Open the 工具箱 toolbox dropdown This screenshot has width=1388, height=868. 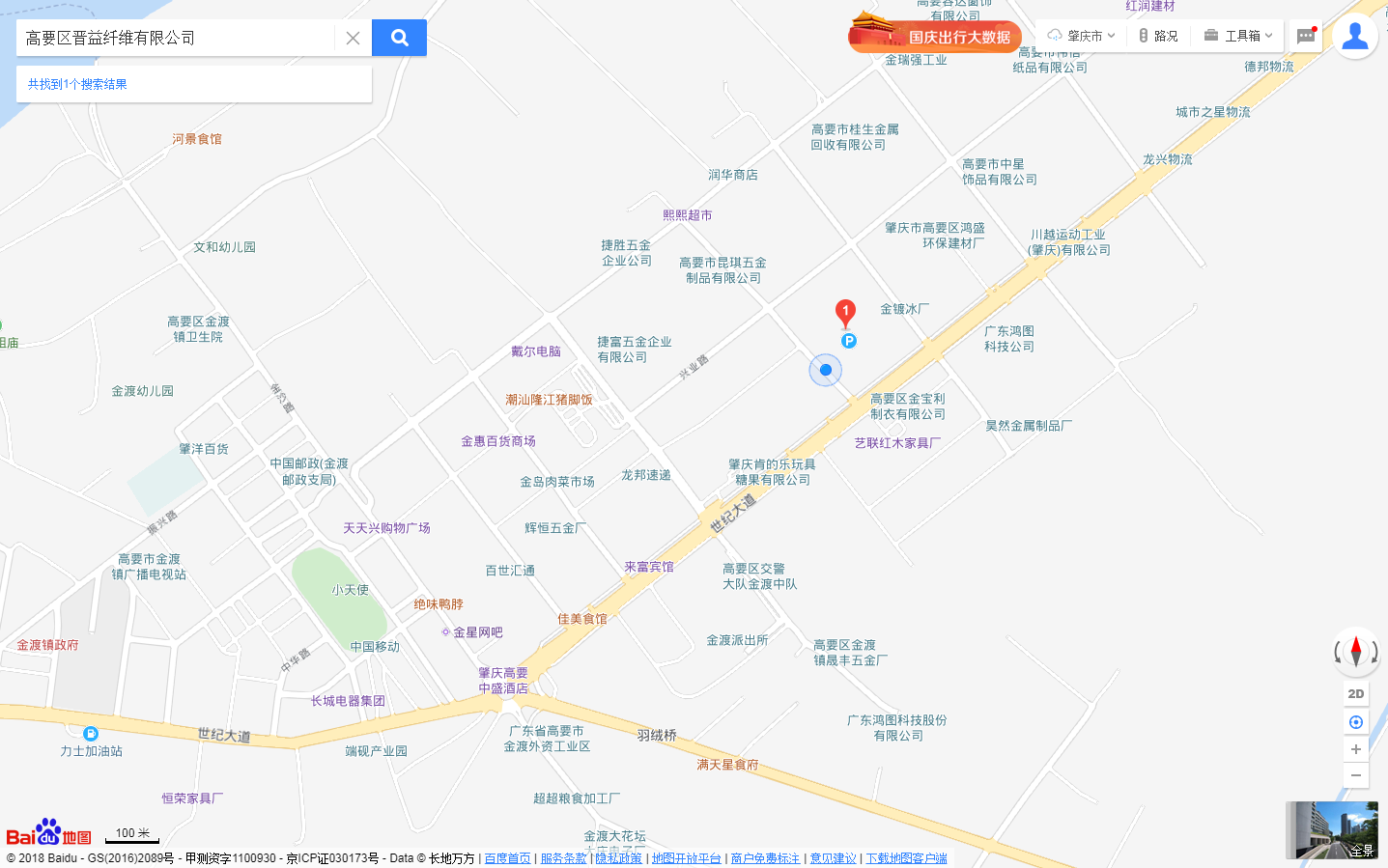[x=1238, y=36]
